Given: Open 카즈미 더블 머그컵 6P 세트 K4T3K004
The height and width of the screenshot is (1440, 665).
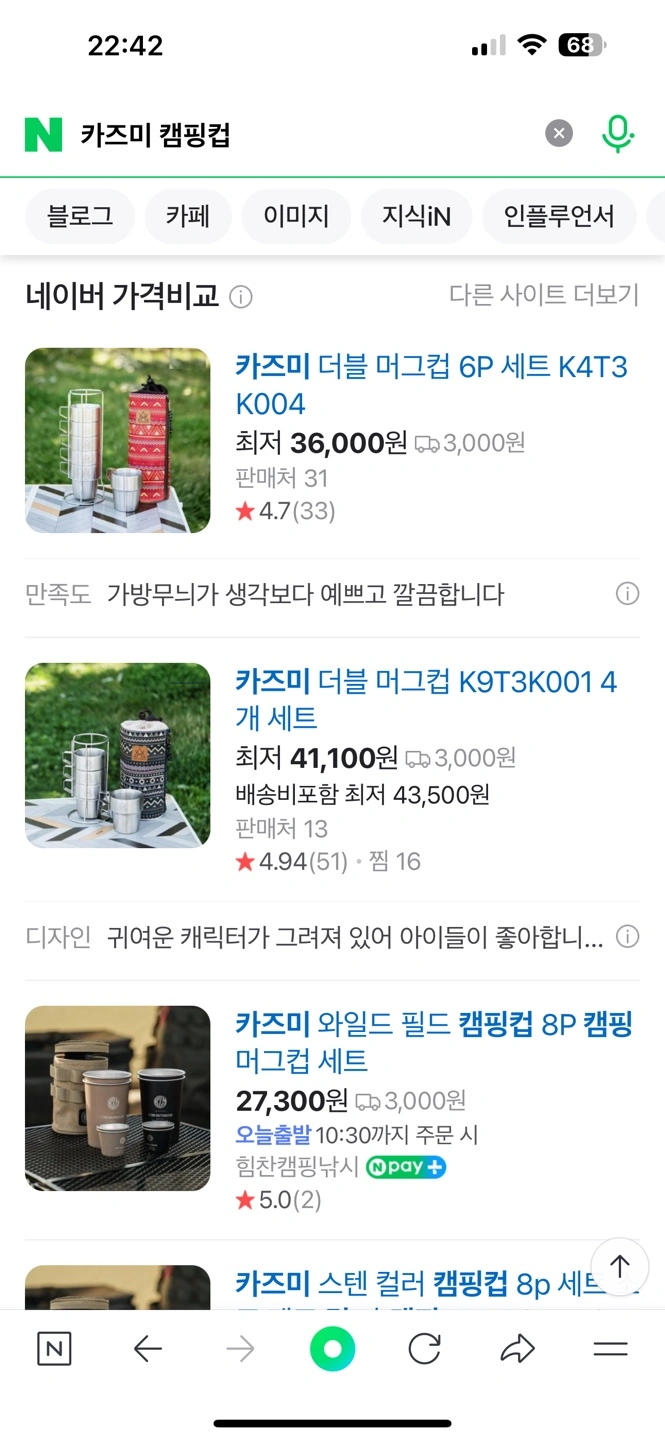Looking at the screenshot, I should point(431,385).
